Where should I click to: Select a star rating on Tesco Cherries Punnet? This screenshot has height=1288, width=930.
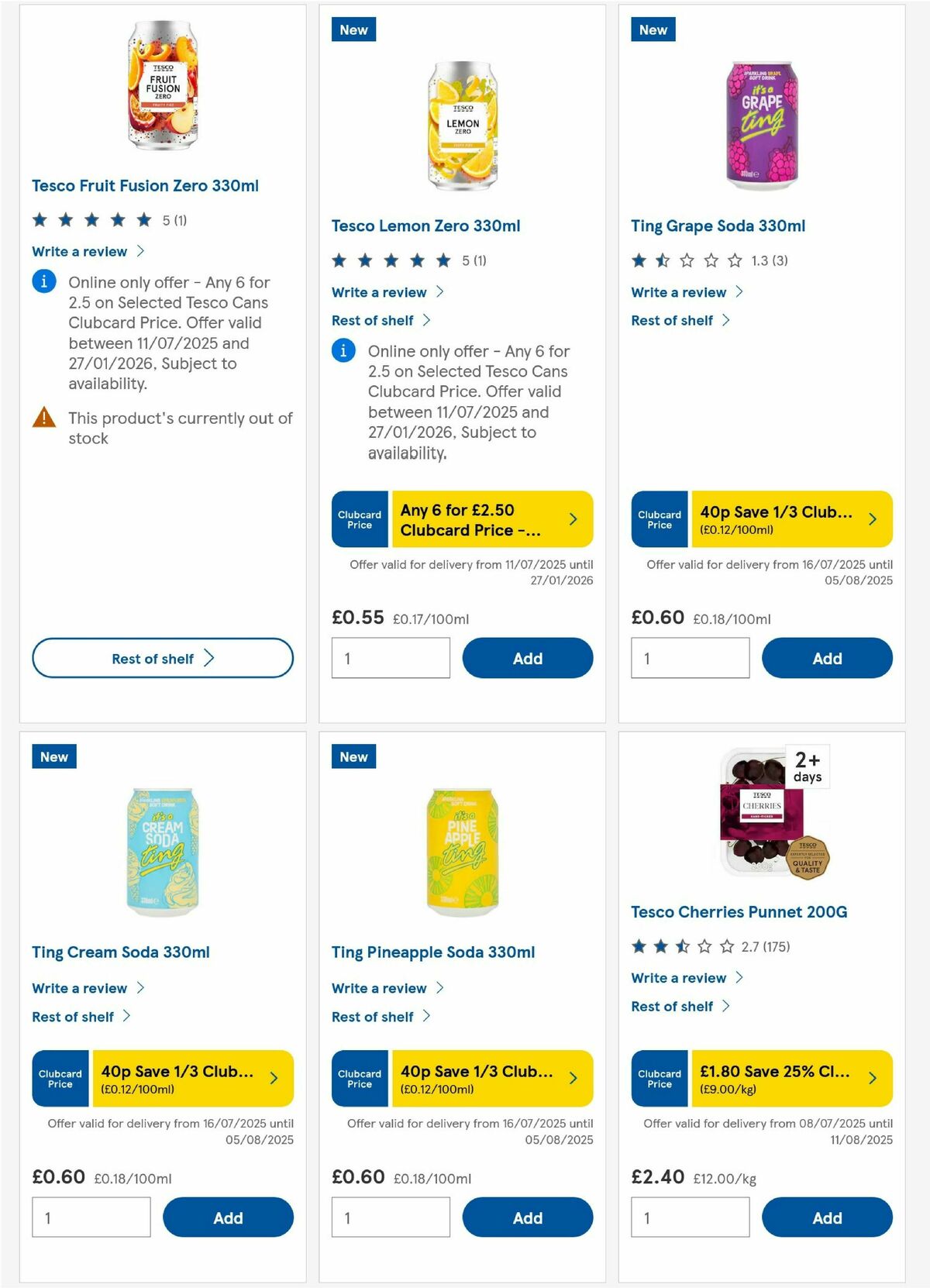coord(682,946)
